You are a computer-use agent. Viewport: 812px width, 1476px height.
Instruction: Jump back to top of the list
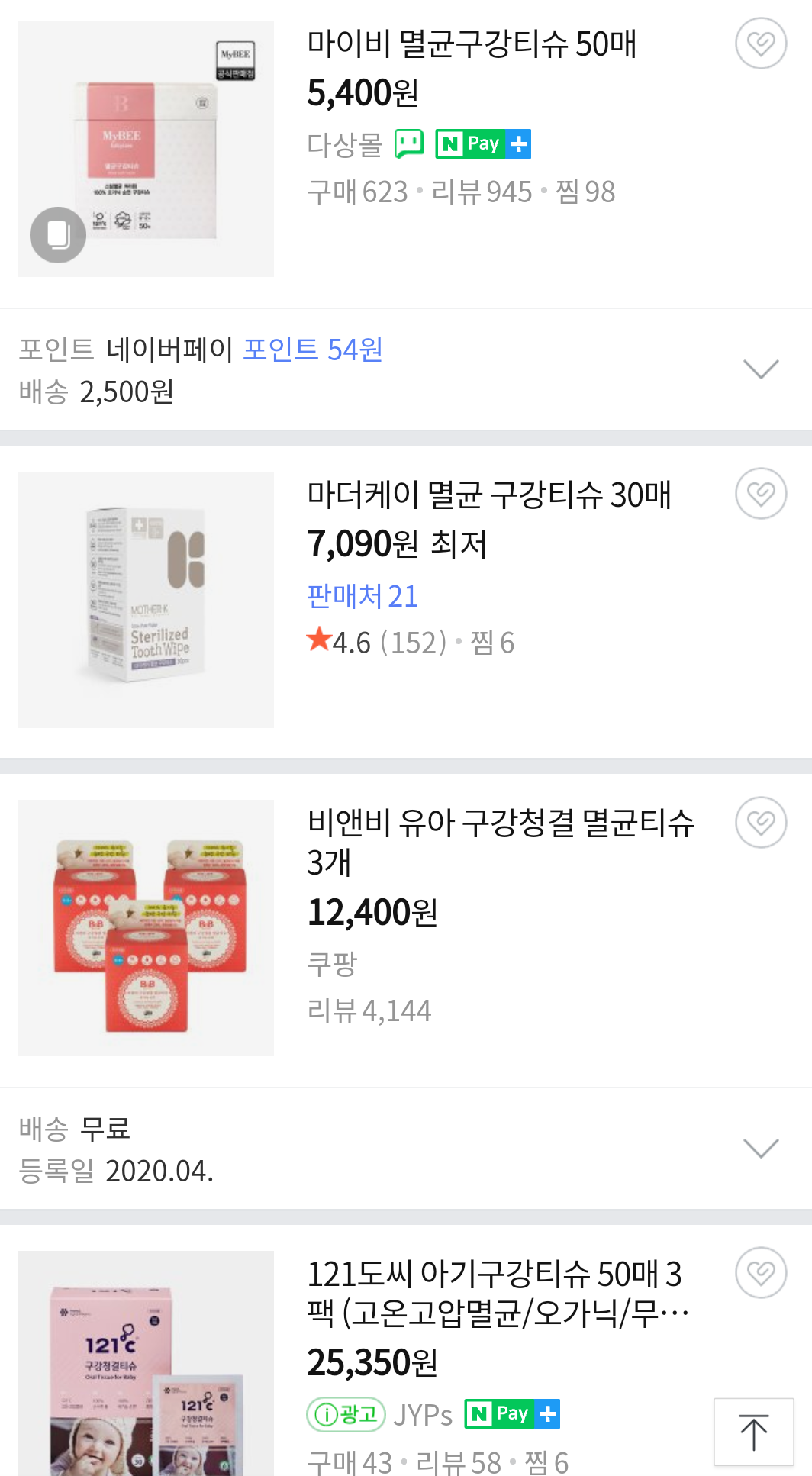pyautogui.click(x=753, y=1432)
